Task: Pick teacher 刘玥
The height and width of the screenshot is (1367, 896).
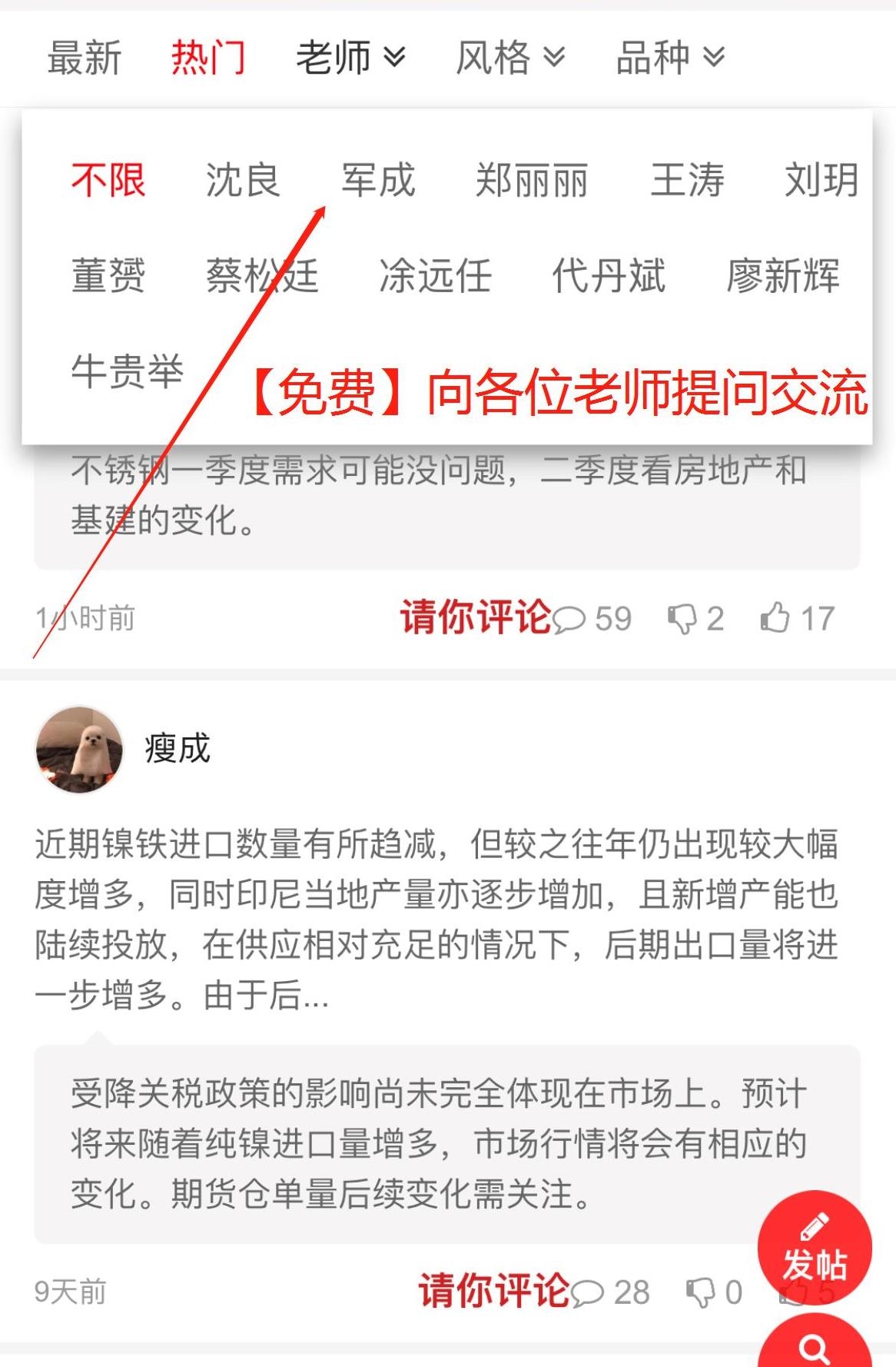Action: 821,181
